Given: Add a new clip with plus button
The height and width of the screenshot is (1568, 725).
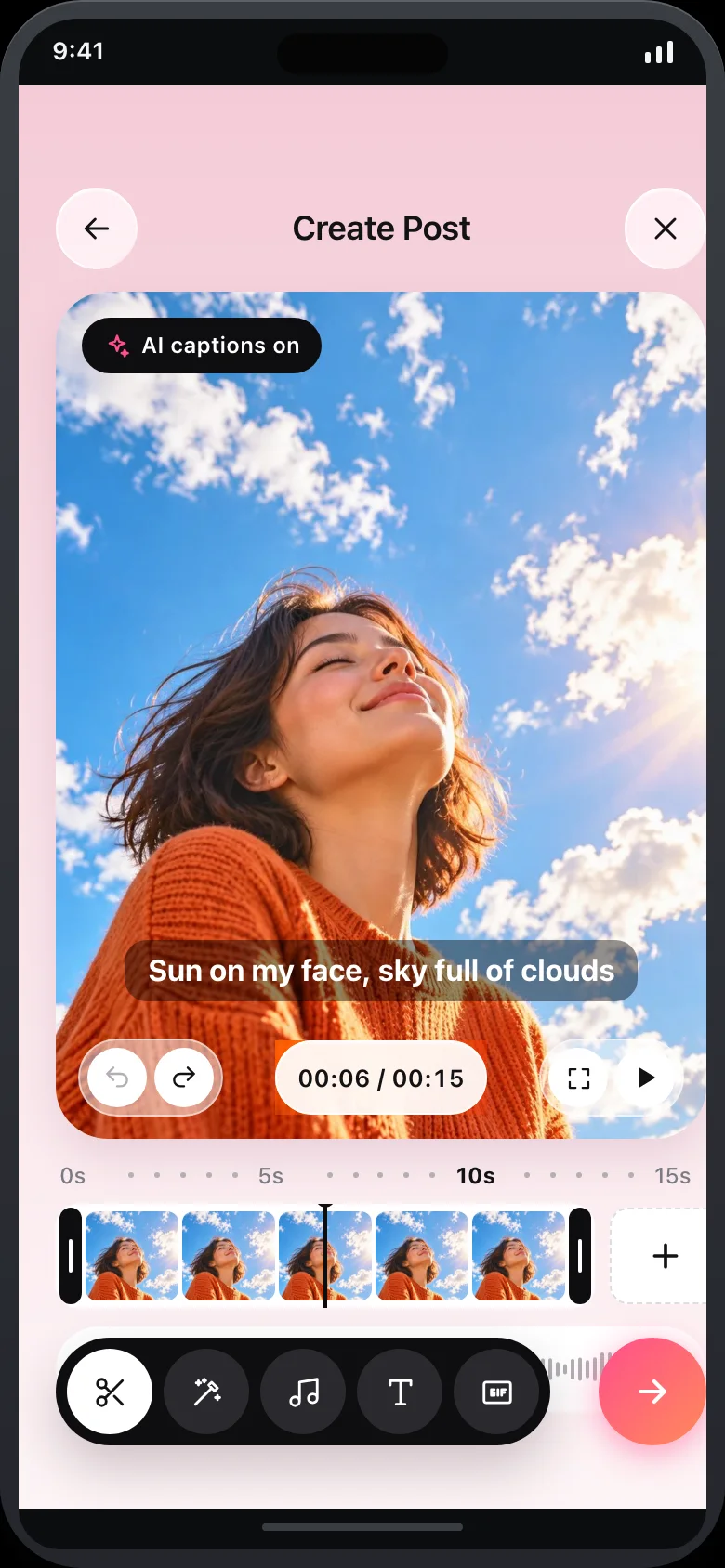Looking at the screenshot, I should [665, 1256].
